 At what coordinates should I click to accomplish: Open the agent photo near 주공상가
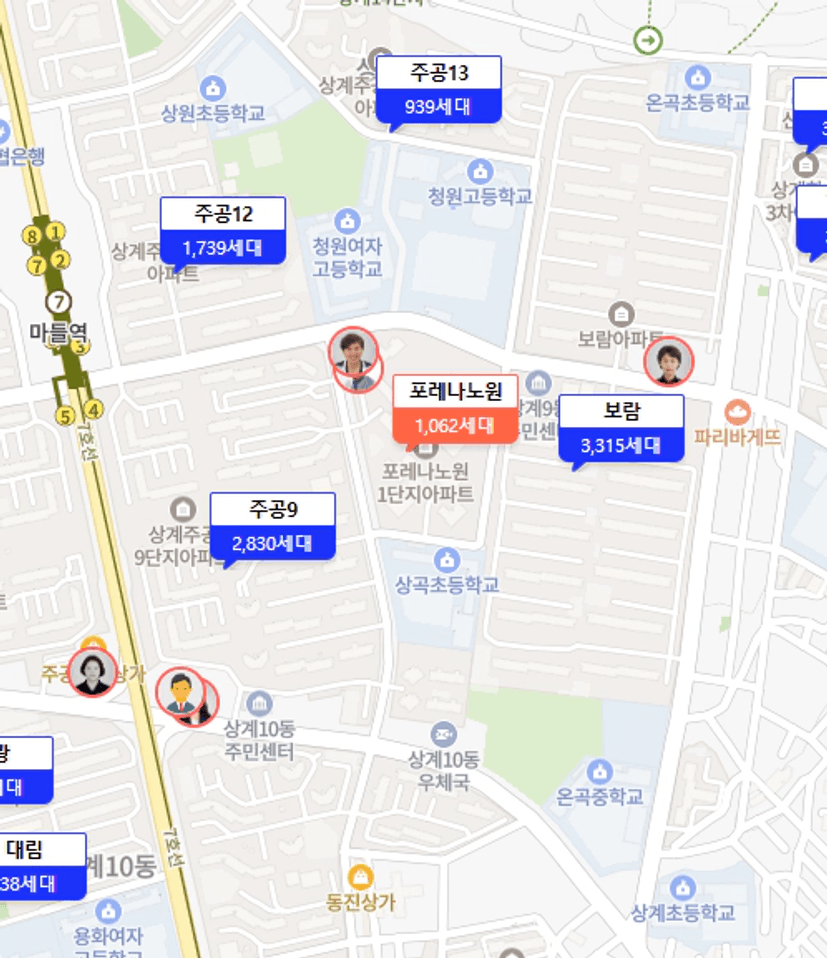93,671
